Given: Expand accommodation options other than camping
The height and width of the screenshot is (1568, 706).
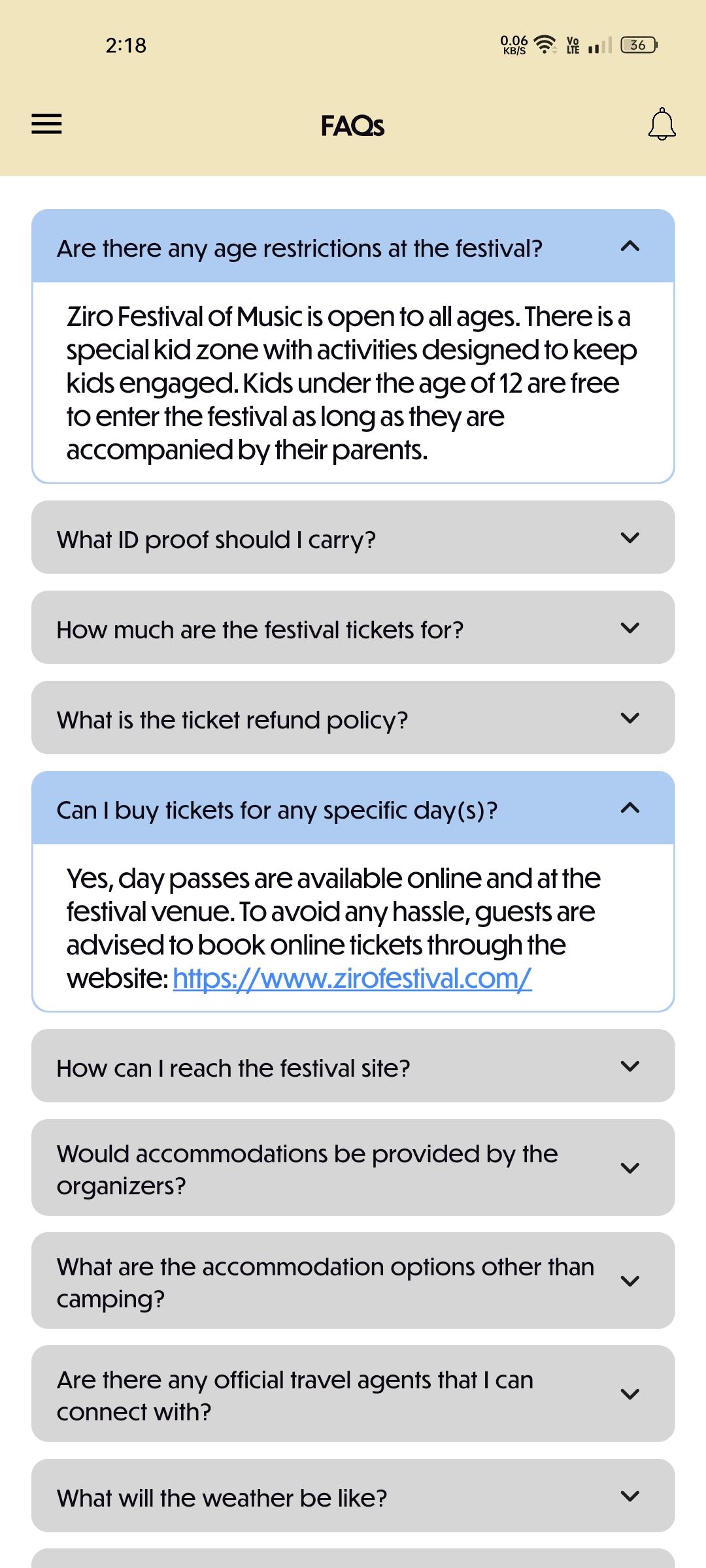Looking at the screenshot, I should tap(353, 1281).
